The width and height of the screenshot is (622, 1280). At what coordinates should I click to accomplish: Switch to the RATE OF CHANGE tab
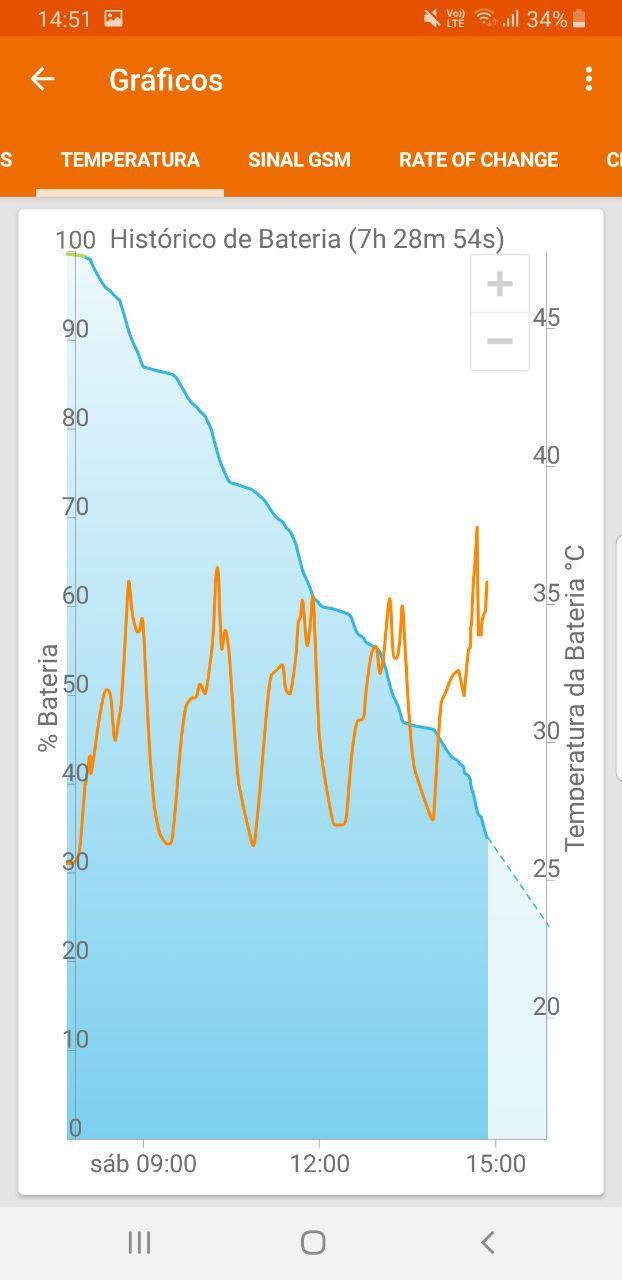[x=478, y=160]
